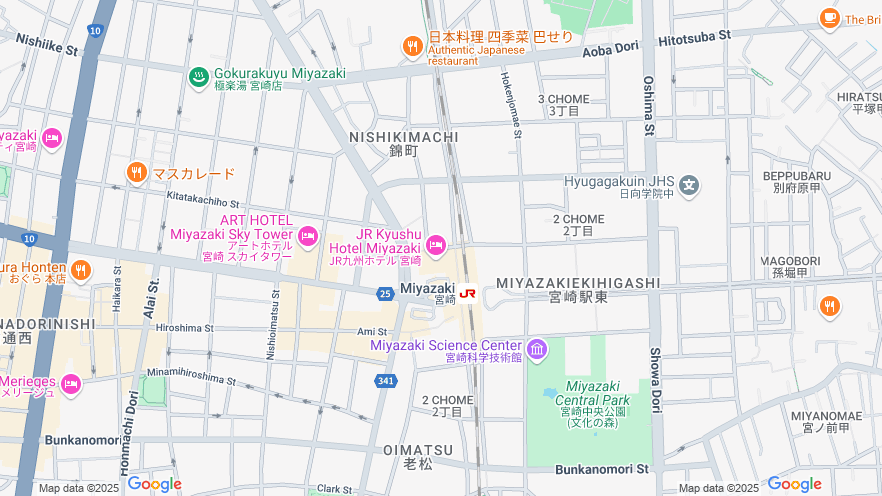The image size is (882, 496).
Task: Tap the マスカレード restaurant marker
Action: [137, 173]
